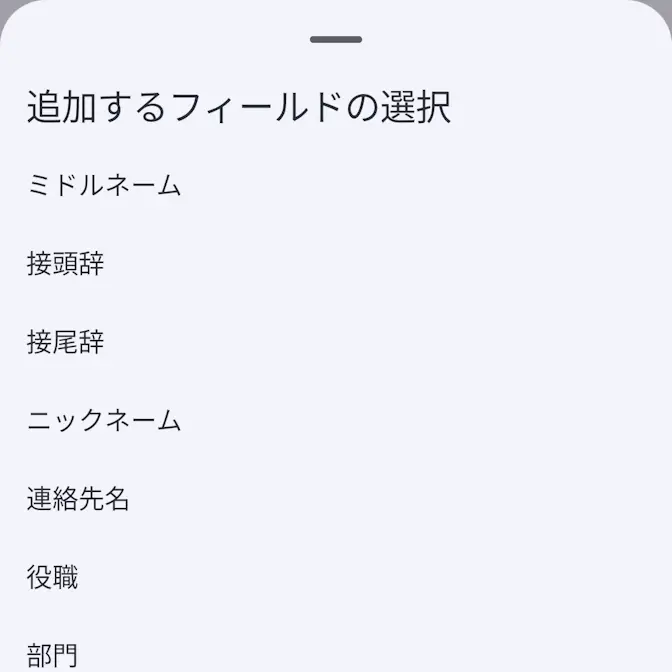Choose the 部門 field
Viewport: 672px width, 672px height.
click(x=53, y=655)
